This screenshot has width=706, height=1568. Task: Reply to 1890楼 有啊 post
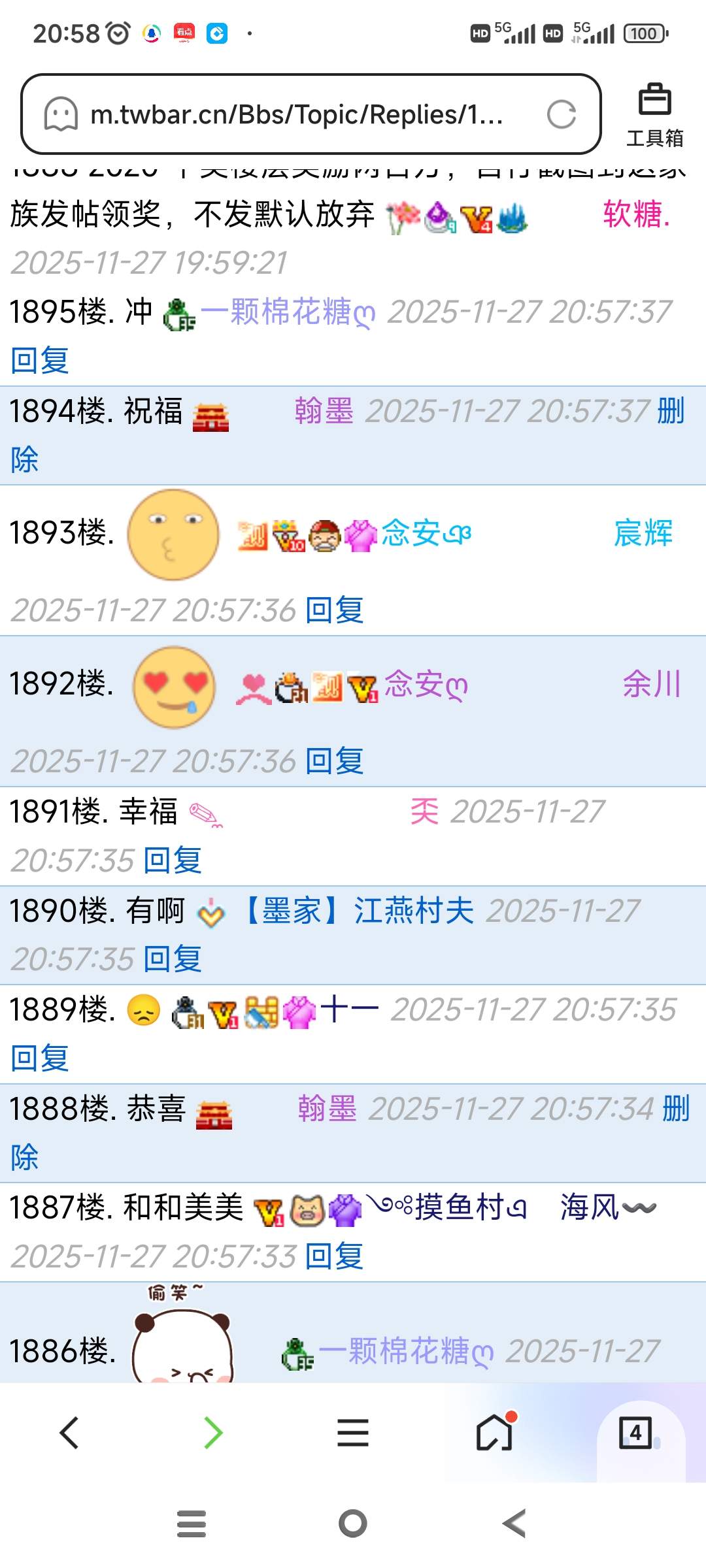point(173,959)
